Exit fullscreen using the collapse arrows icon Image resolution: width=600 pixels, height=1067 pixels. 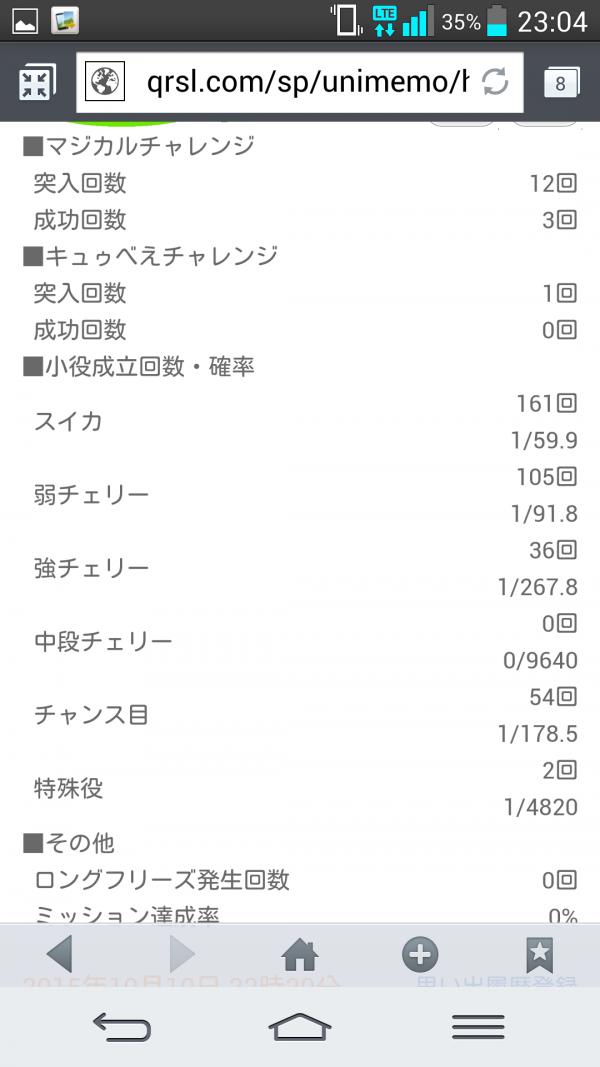coord(37,83)
